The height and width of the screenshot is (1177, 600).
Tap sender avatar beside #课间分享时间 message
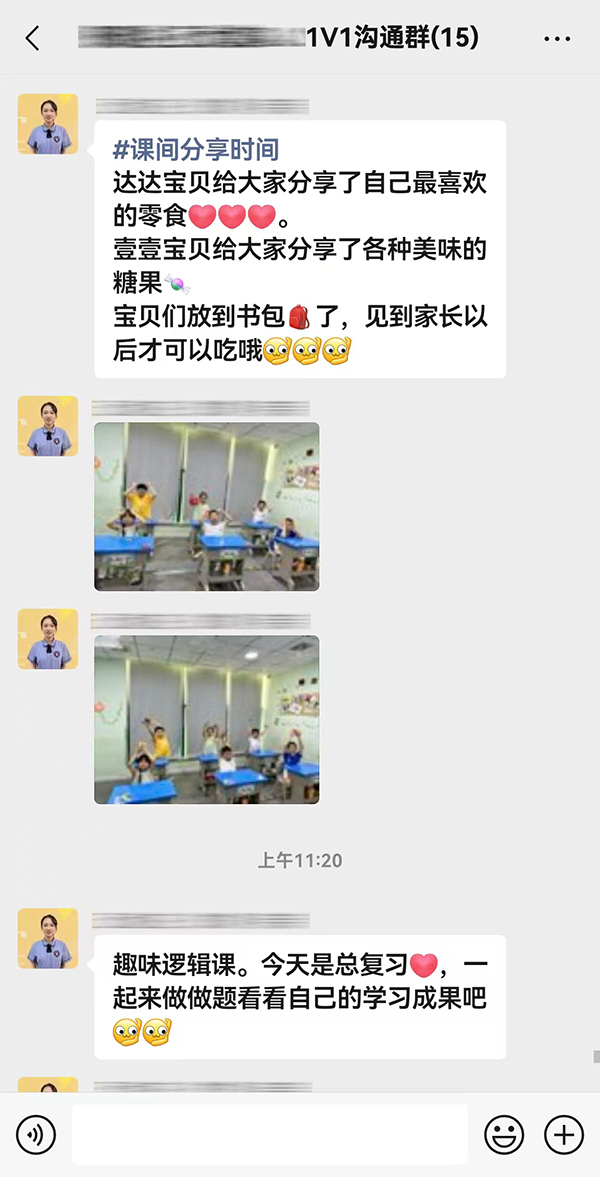48,124
